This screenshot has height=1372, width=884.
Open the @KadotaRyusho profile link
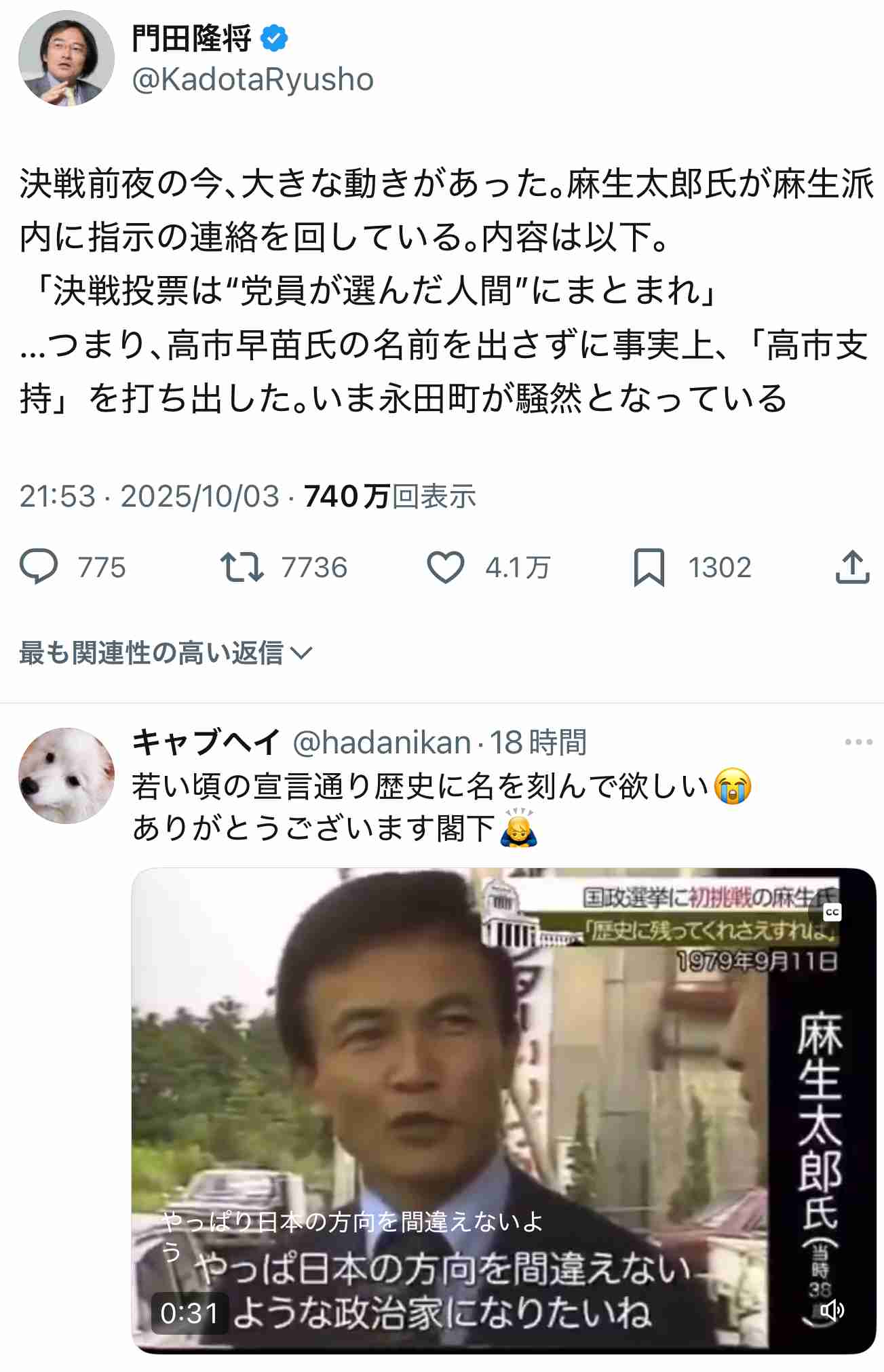pyautogui.click(x=252, y=79)
